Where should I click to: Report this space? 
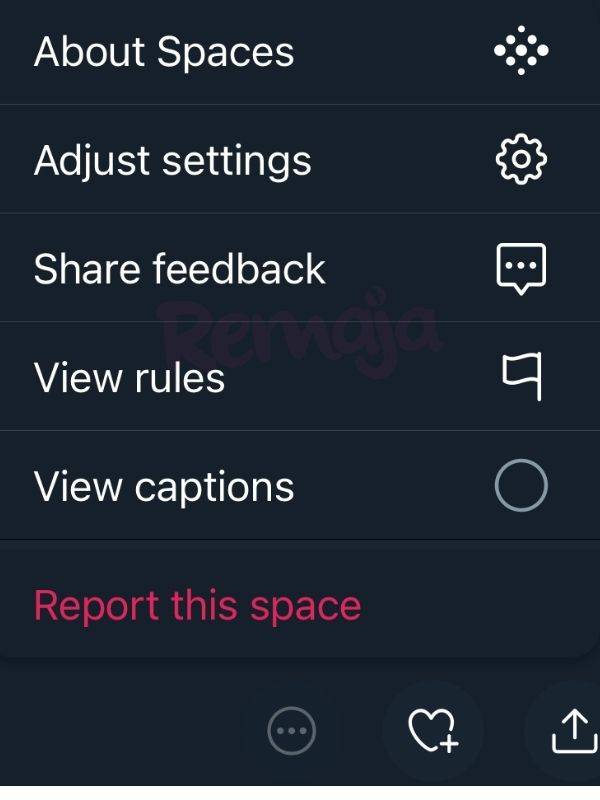(x=198, y=606)
